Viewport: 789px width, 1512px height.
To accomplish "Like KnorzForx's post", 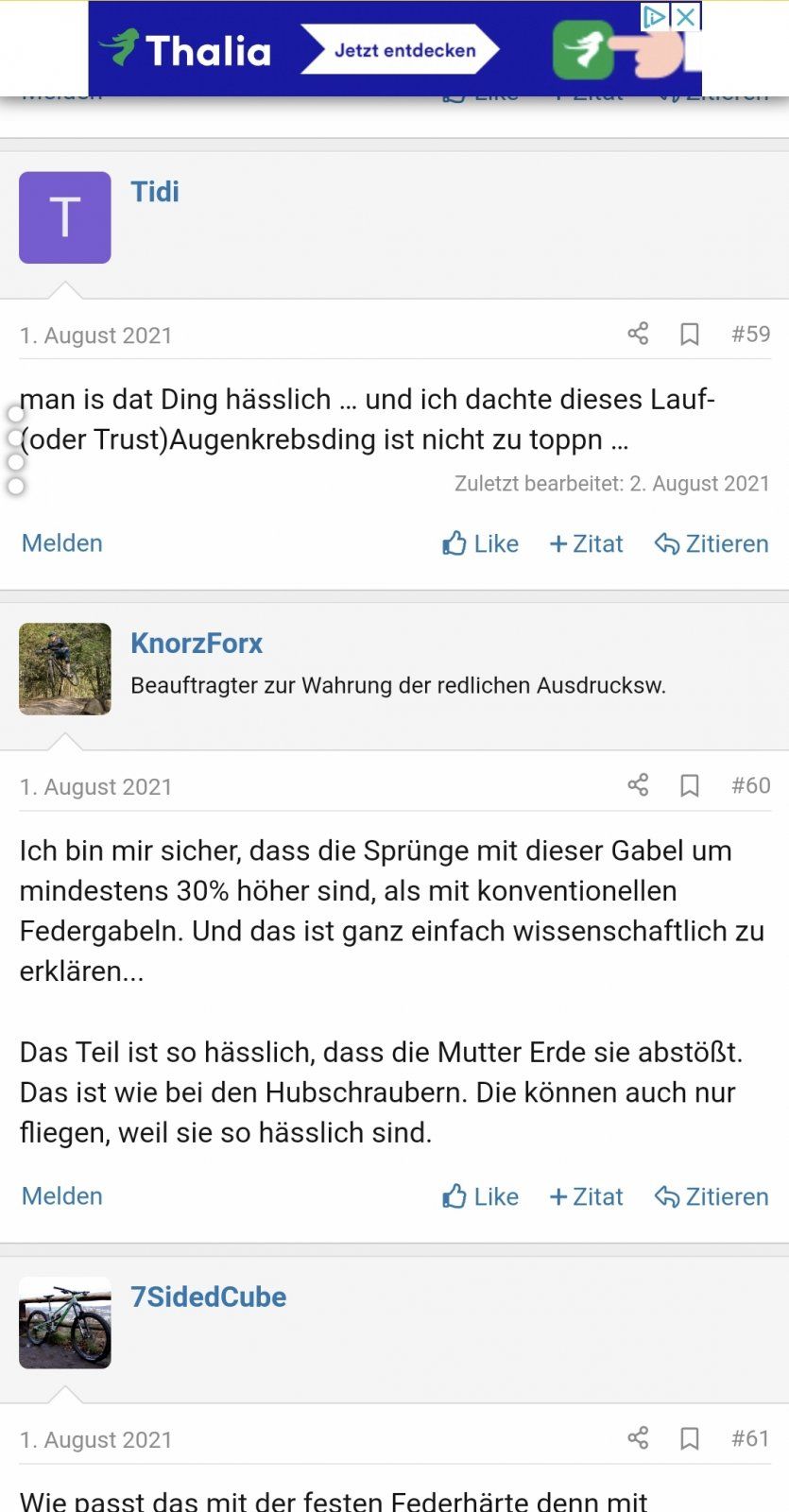I will click(x=480, y=1197).
